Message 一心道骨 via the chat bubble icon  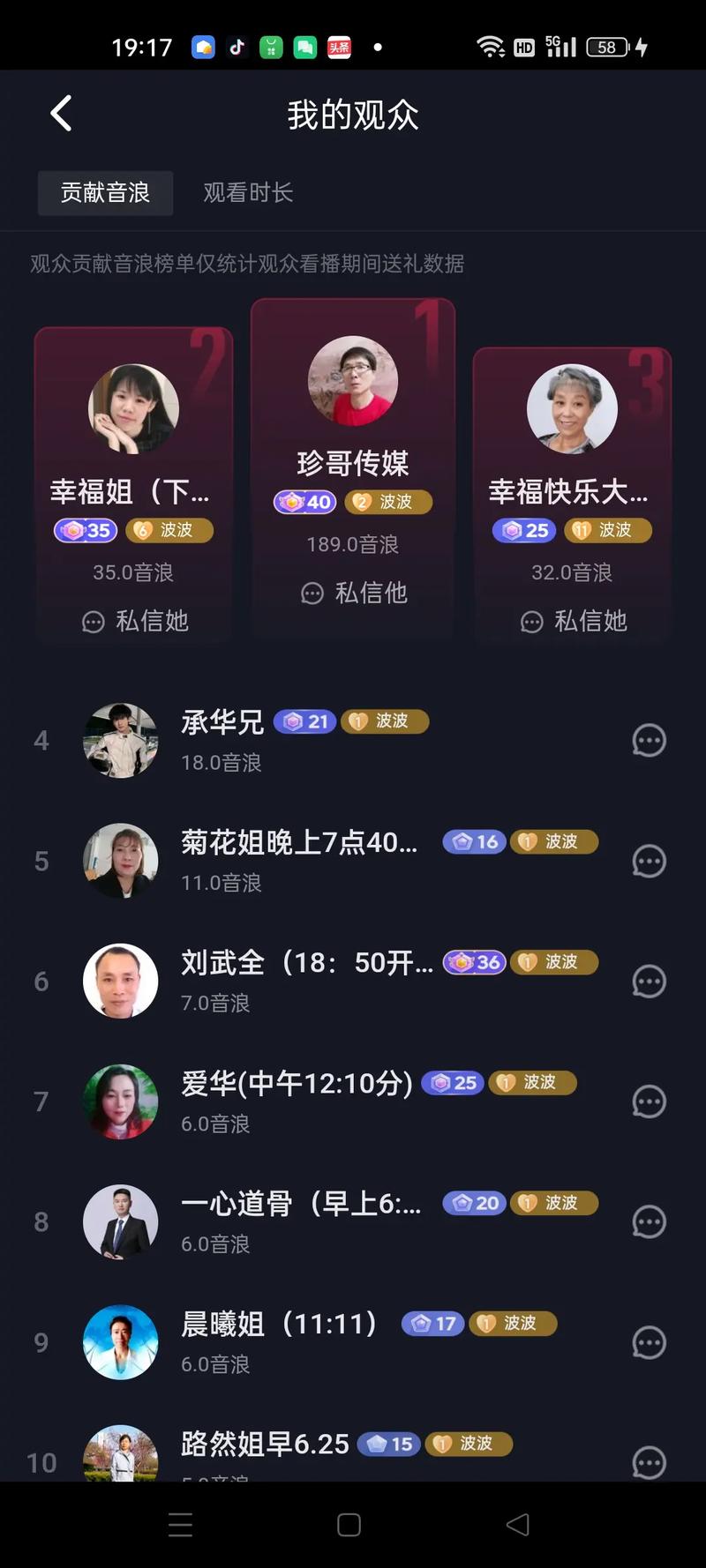click(x=649, y=1222)
